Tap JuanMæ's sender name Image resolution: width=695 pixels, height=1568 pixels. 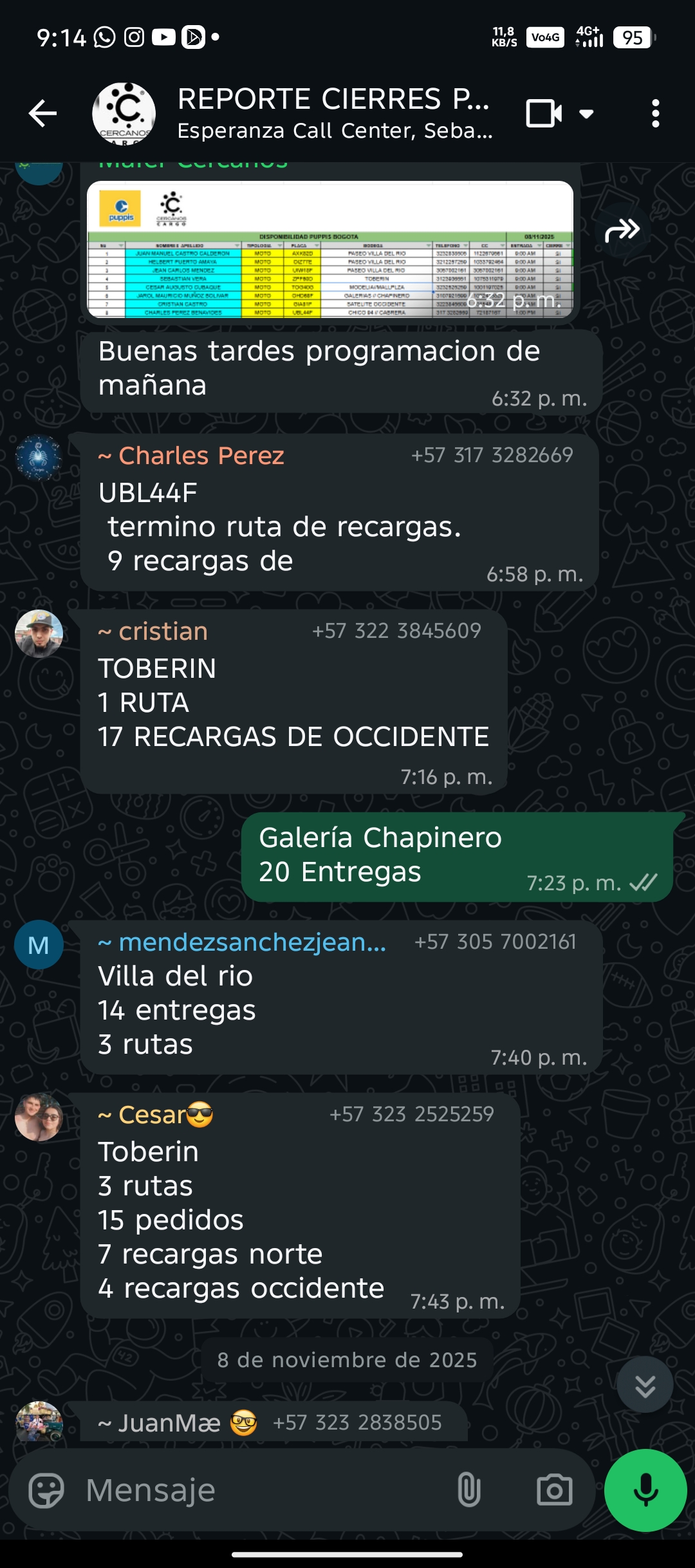169,1423
